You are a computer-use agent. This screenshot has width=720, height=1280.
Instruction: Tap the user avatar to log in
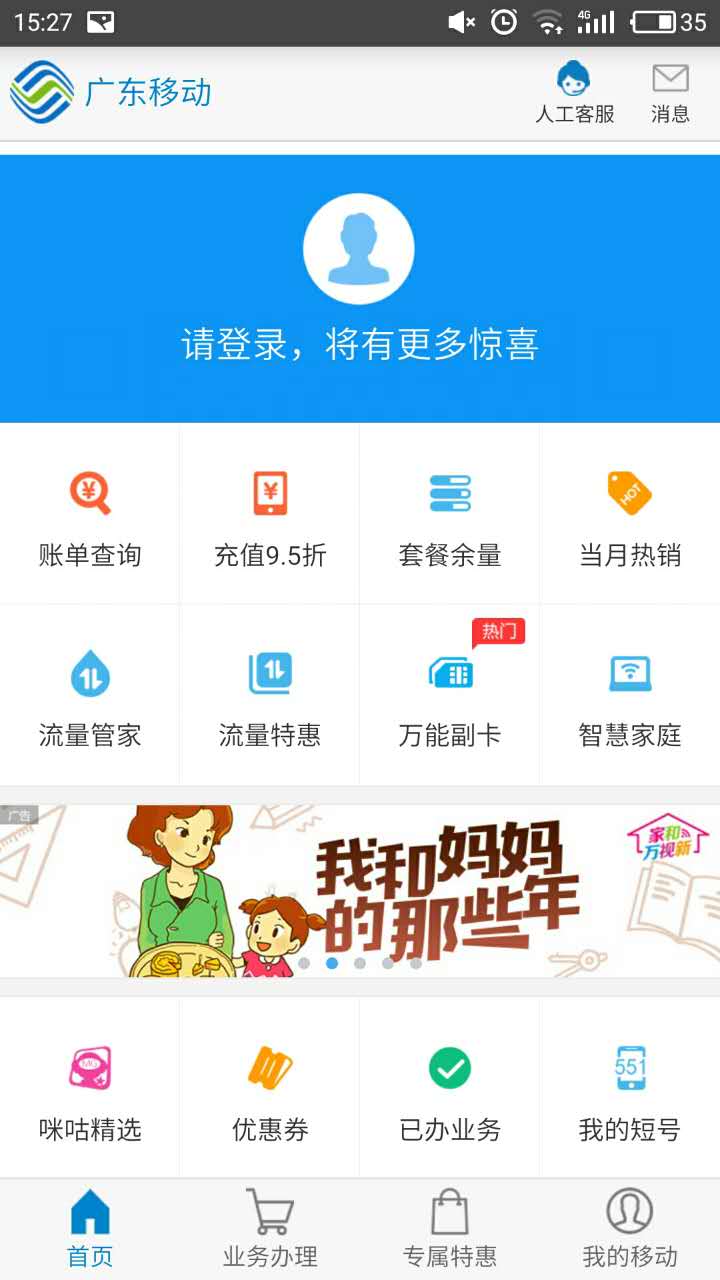[360, 248]
